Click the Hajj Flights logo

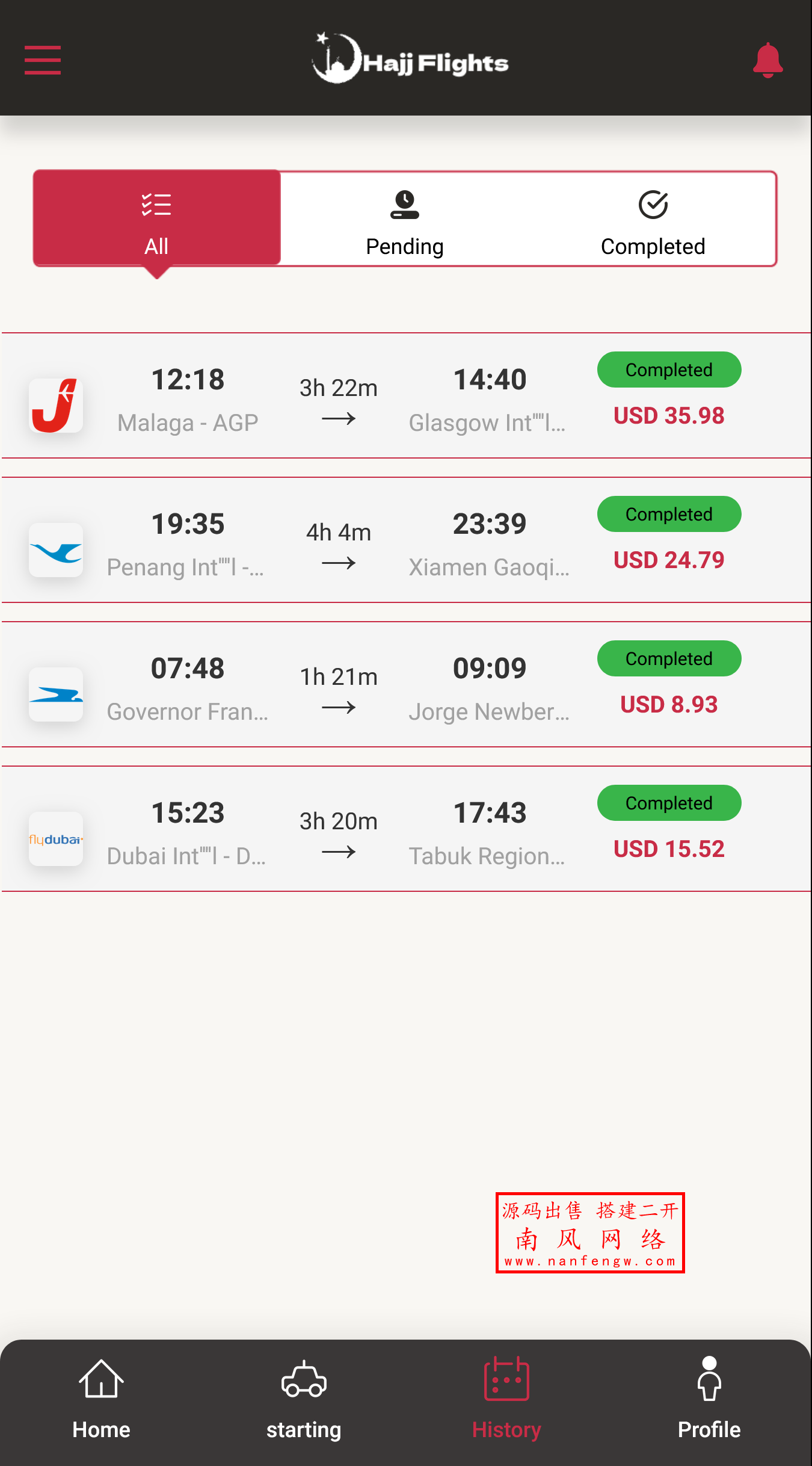[x=411, y=58]
